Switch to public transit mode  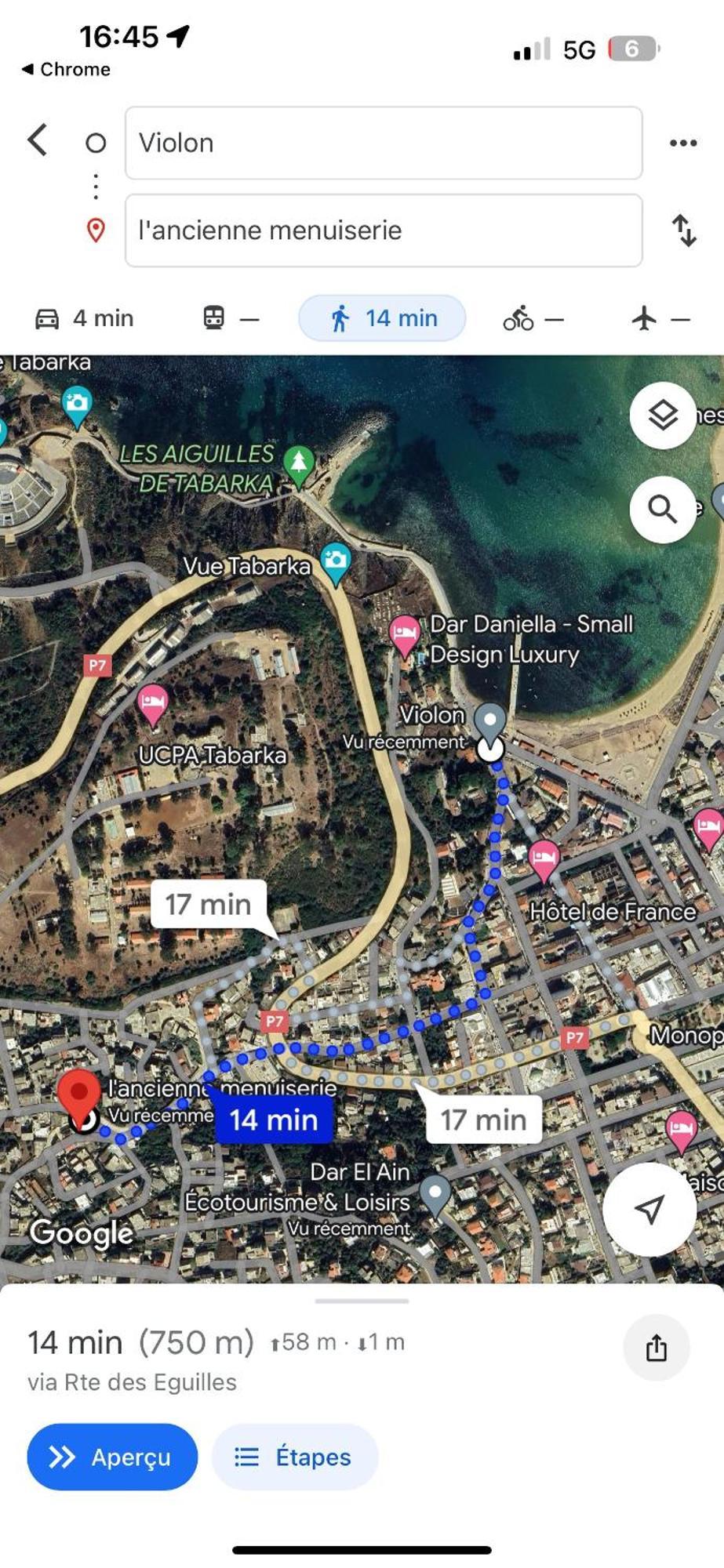coord(230,318)
